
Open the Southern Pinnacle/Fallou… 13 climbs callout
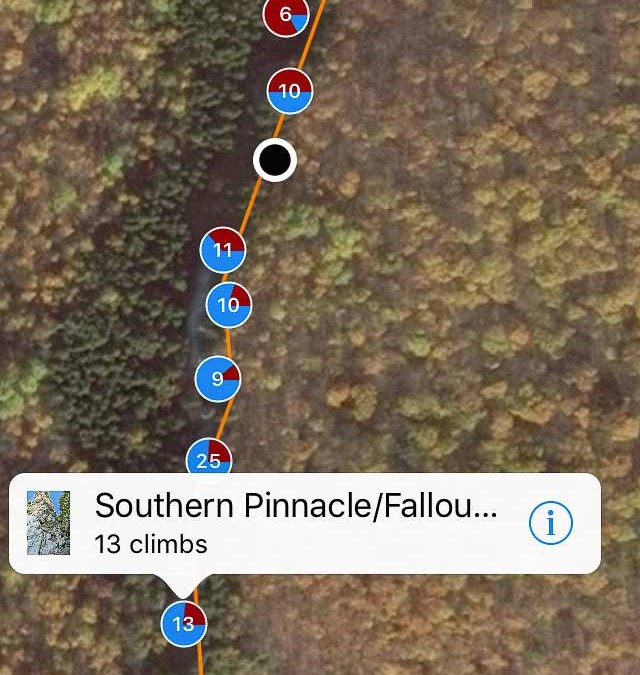tap(295, 523)
